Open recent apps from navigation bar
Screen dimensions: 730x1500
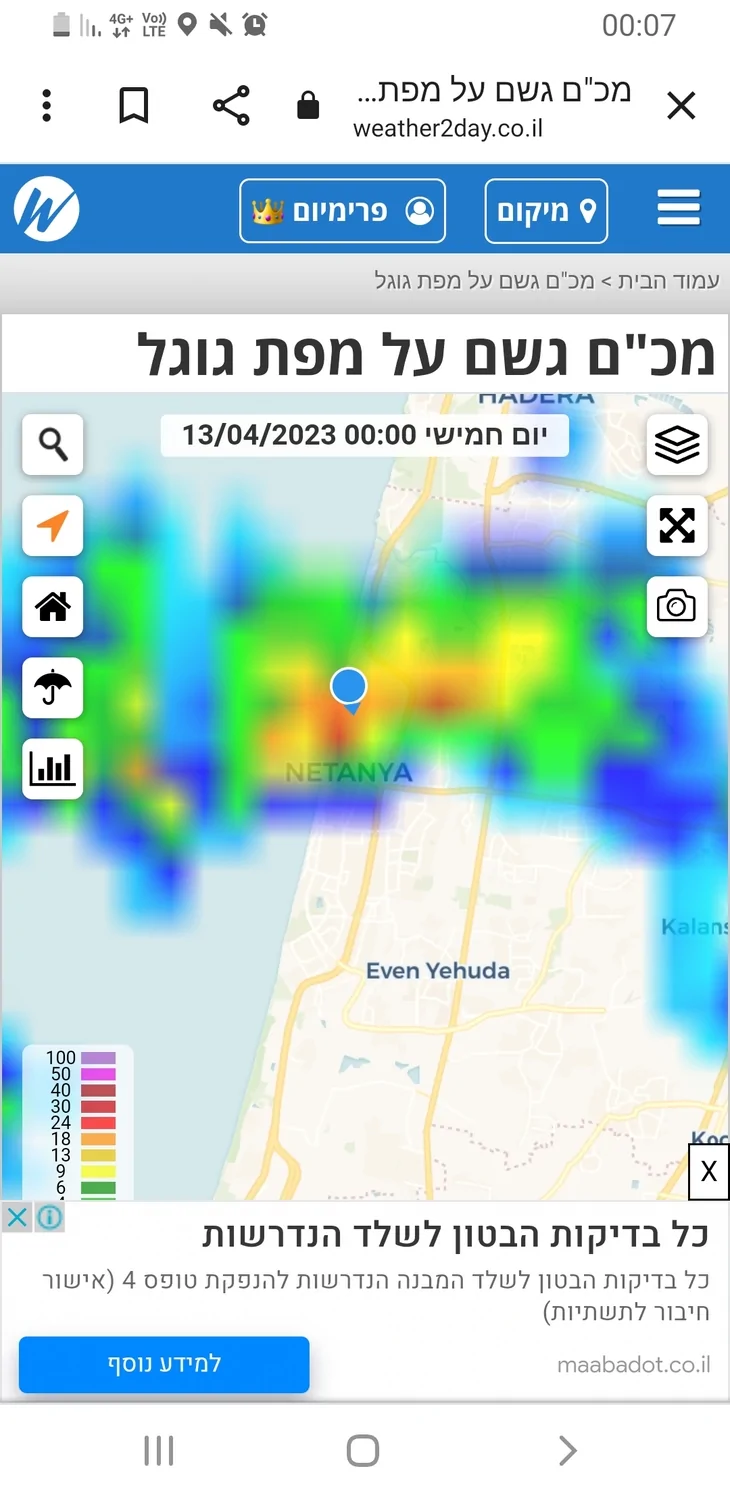tap(159, 1450)
